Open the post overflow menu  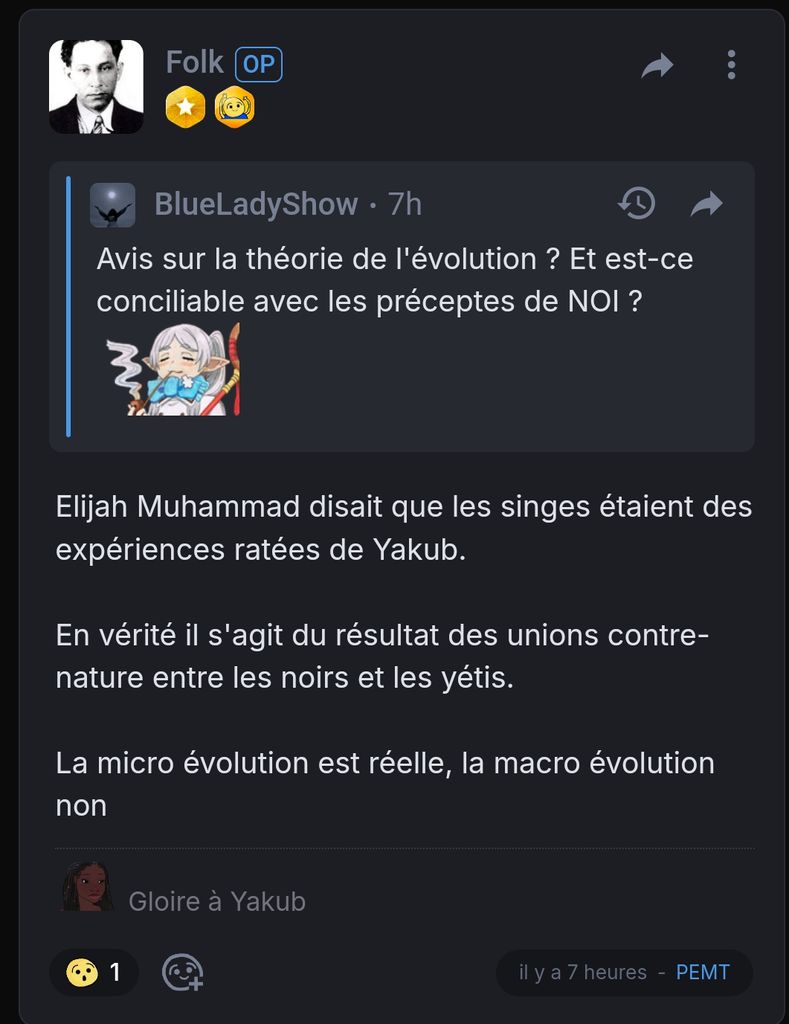click(731, 65)
